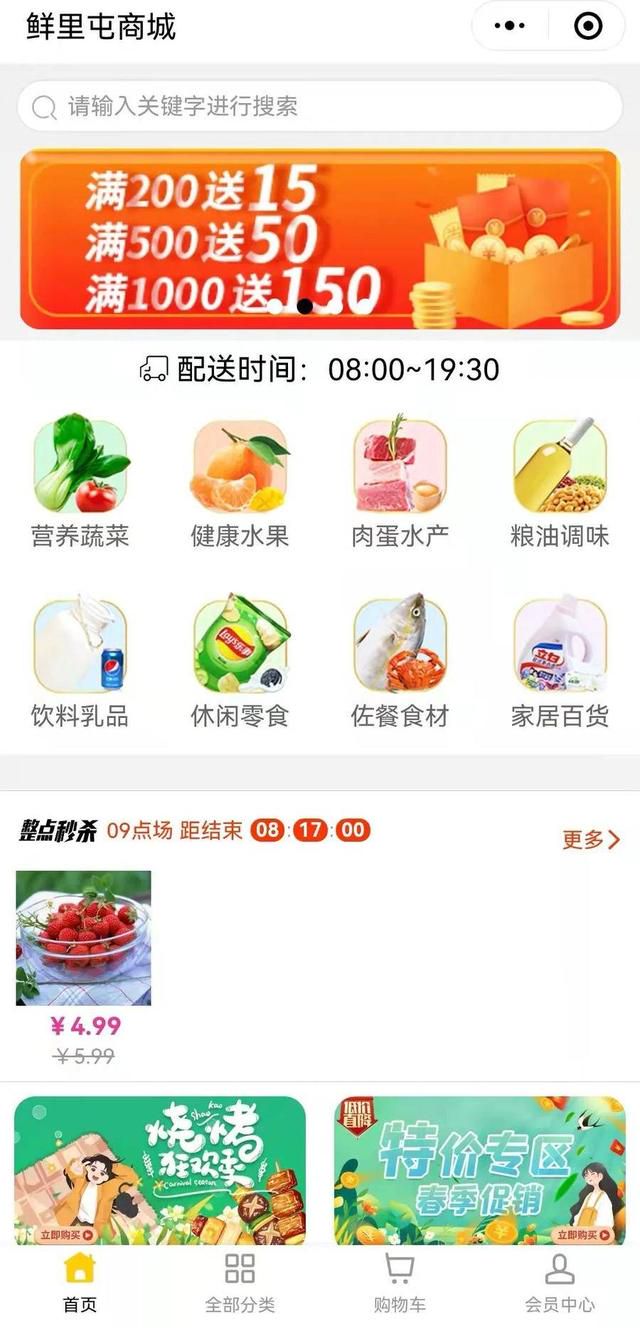Open the mini program more-options menu
Screen dimensions: 640x1328
tap(510, 26)
